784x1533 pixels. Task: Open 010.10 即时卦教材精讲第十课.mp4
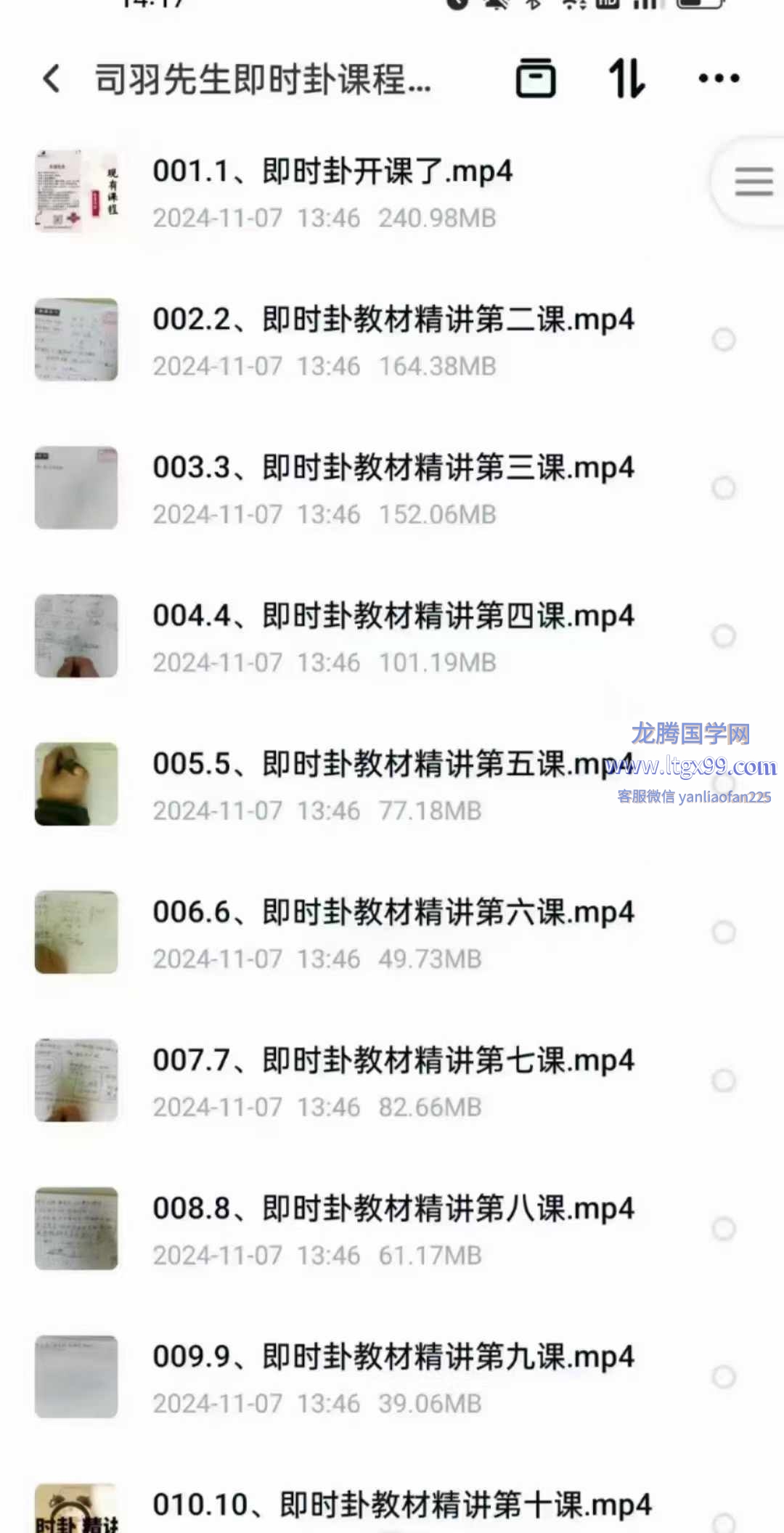(x=401, y=1505)
